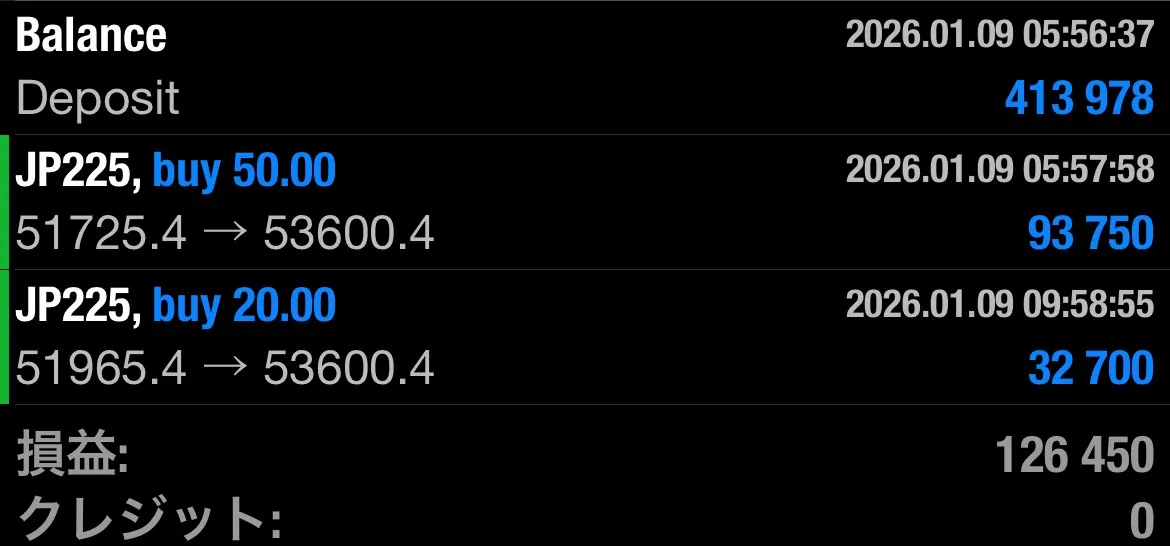This screenshot has height=546, width=1170.
Task: Expand the JP225 buy 50.00 trade details
Action: pos(585,203)
